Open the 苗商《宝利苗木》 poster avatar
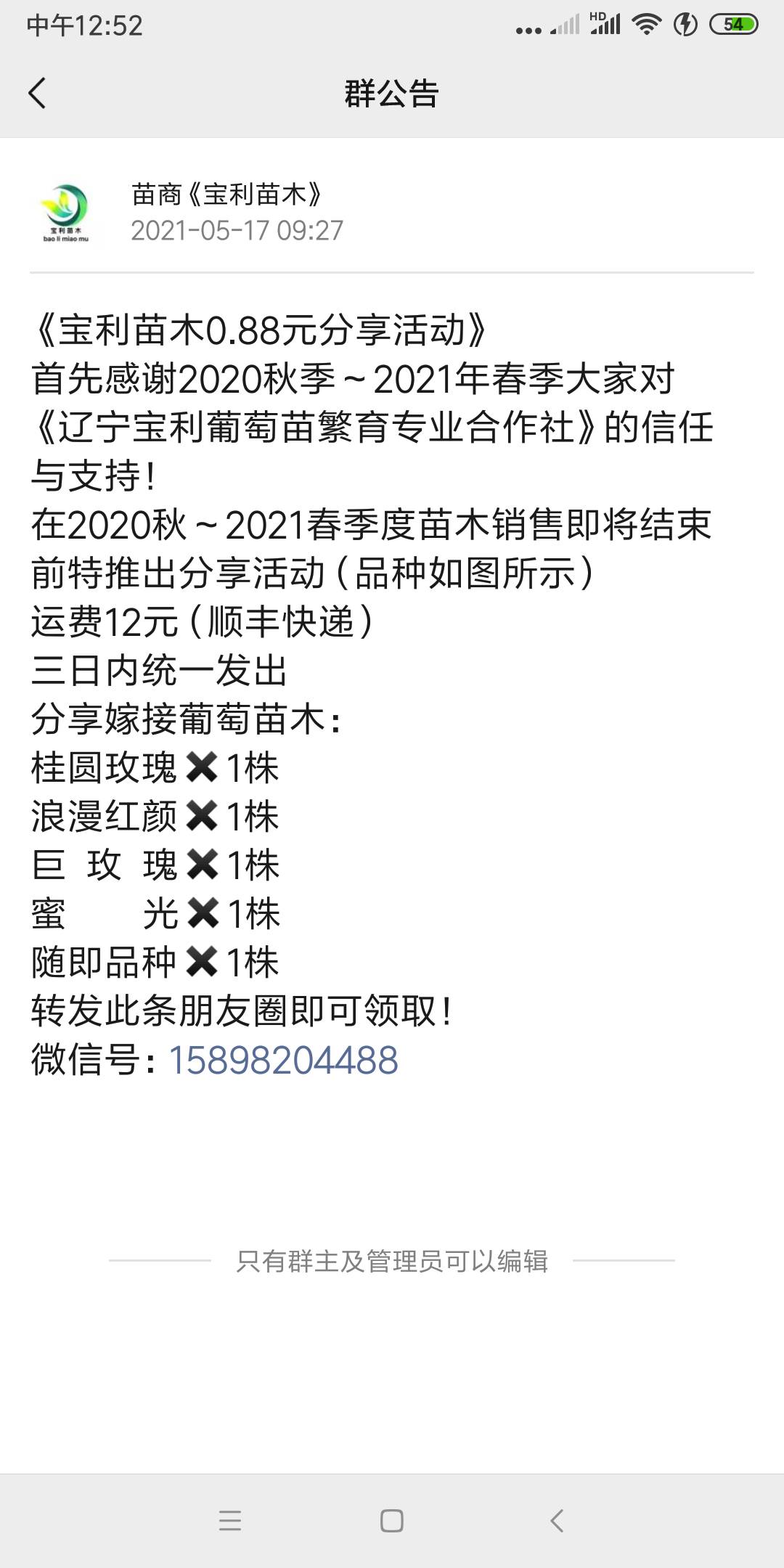Viewport: 784px width, 1568px height. pos(66,212)
